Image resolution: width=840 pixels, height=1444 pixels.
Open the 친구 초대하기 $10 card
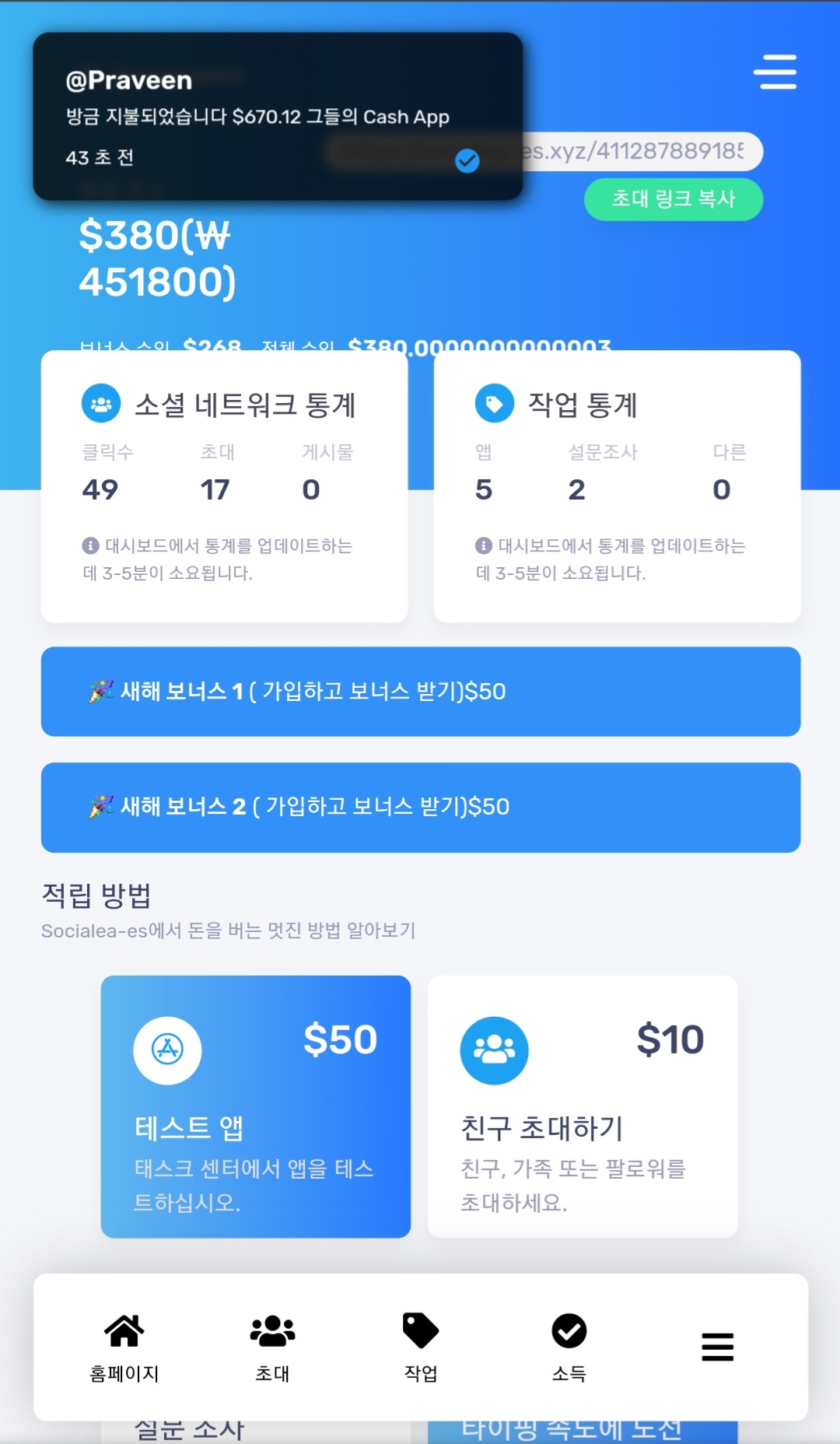(582, 1106)
